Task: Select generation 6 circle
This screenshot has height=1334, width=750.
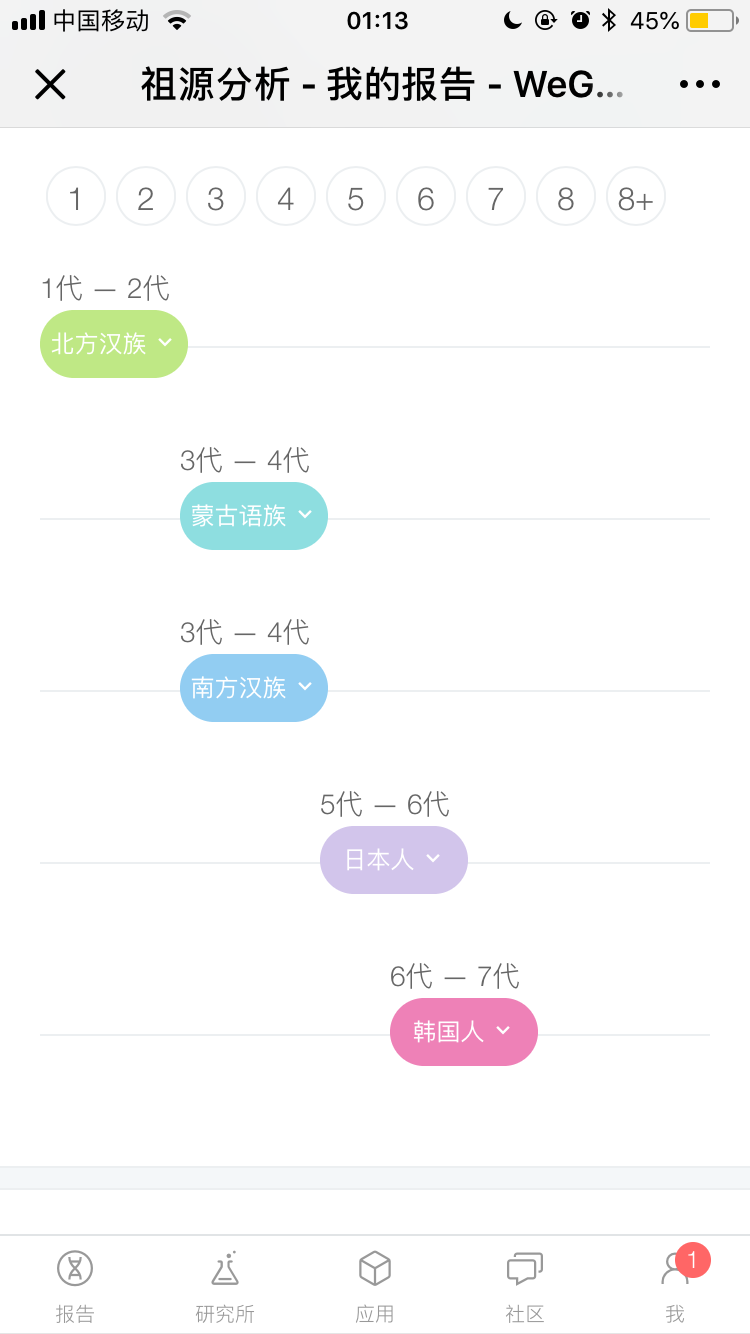Action: (x=426, y=196)
